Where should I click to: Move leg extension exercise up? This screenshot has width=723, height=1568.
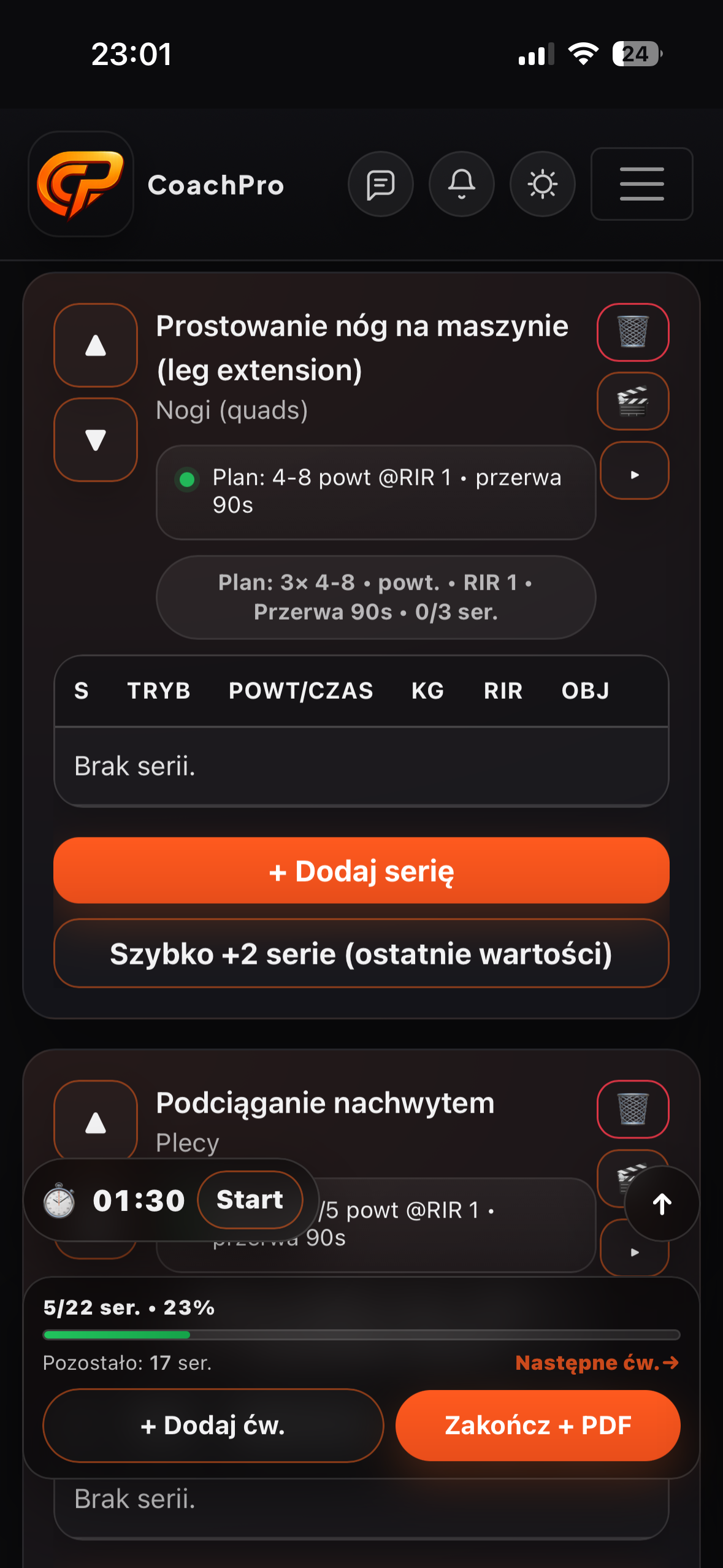pyautogui.click(x=96, y=345)
